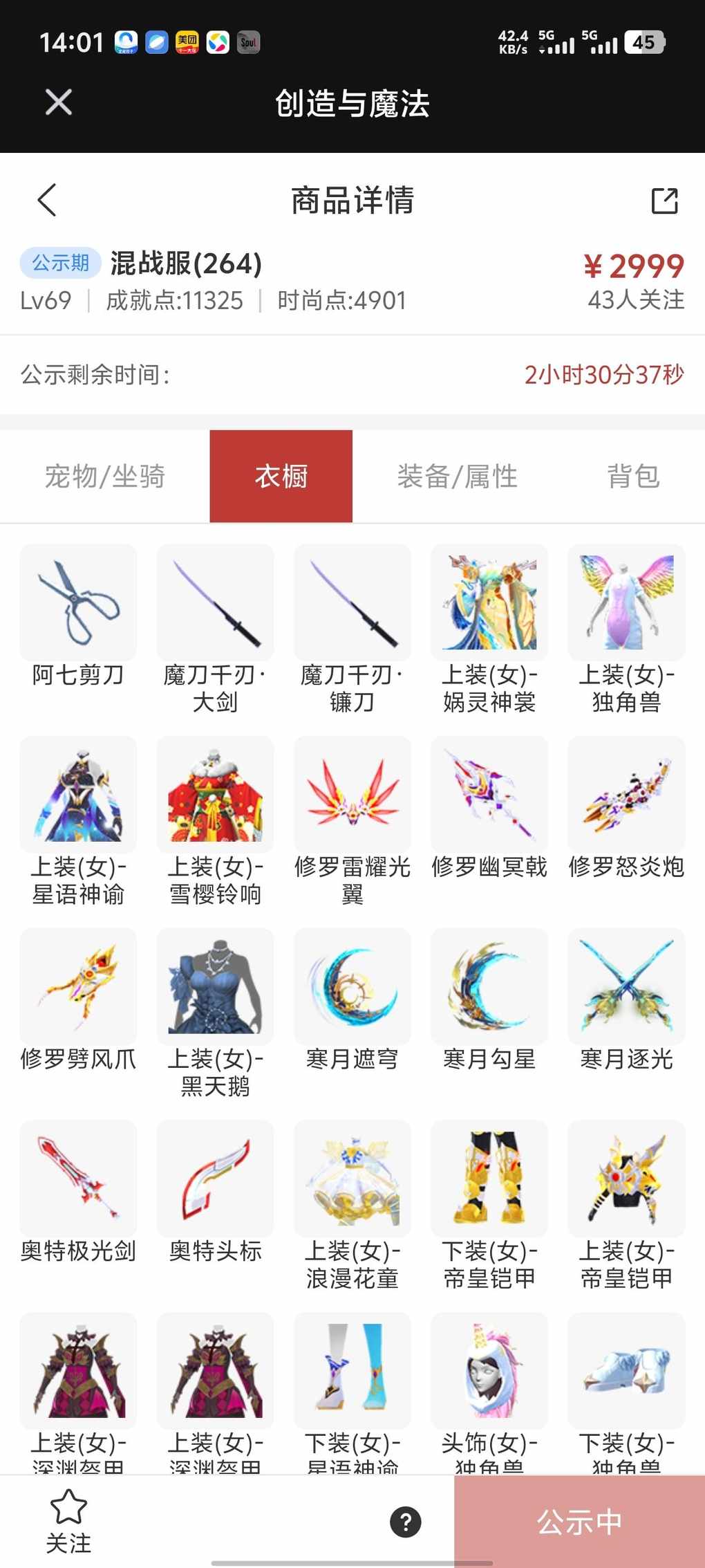Share this listing via the share icon
This screenshot has width=705, height=1568.
click(x=664, y=201)
